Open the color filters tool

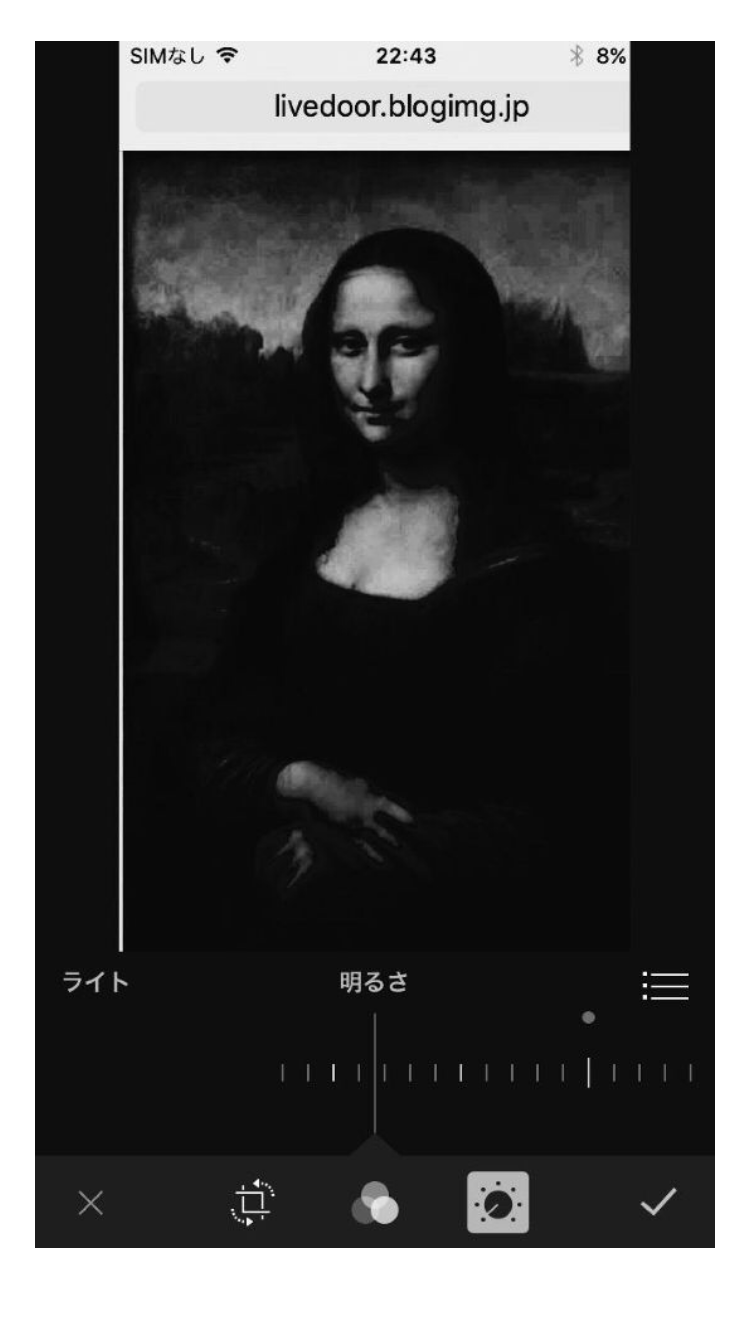375,1204
